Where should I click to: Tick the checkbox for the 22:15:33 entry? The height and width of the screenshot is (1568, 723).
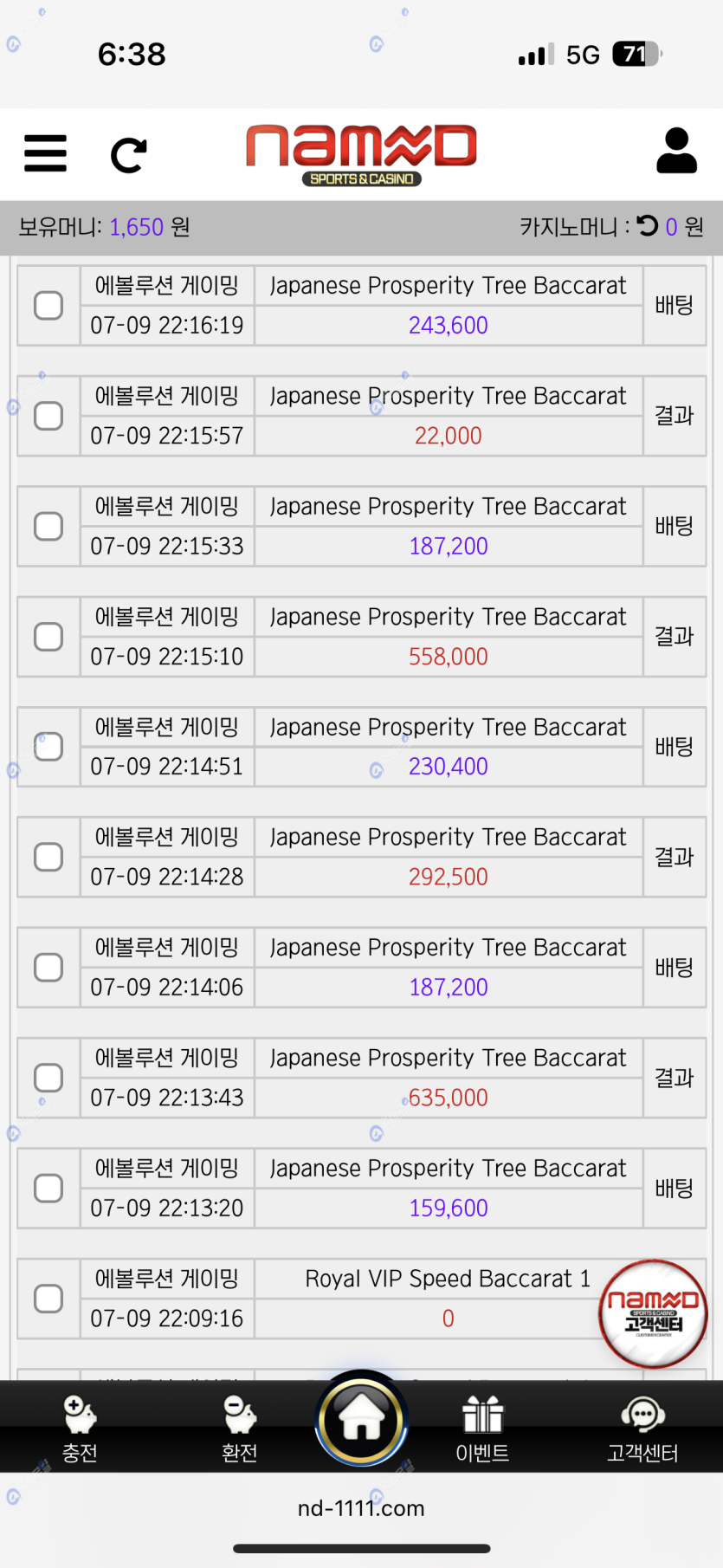click(48, 527)
